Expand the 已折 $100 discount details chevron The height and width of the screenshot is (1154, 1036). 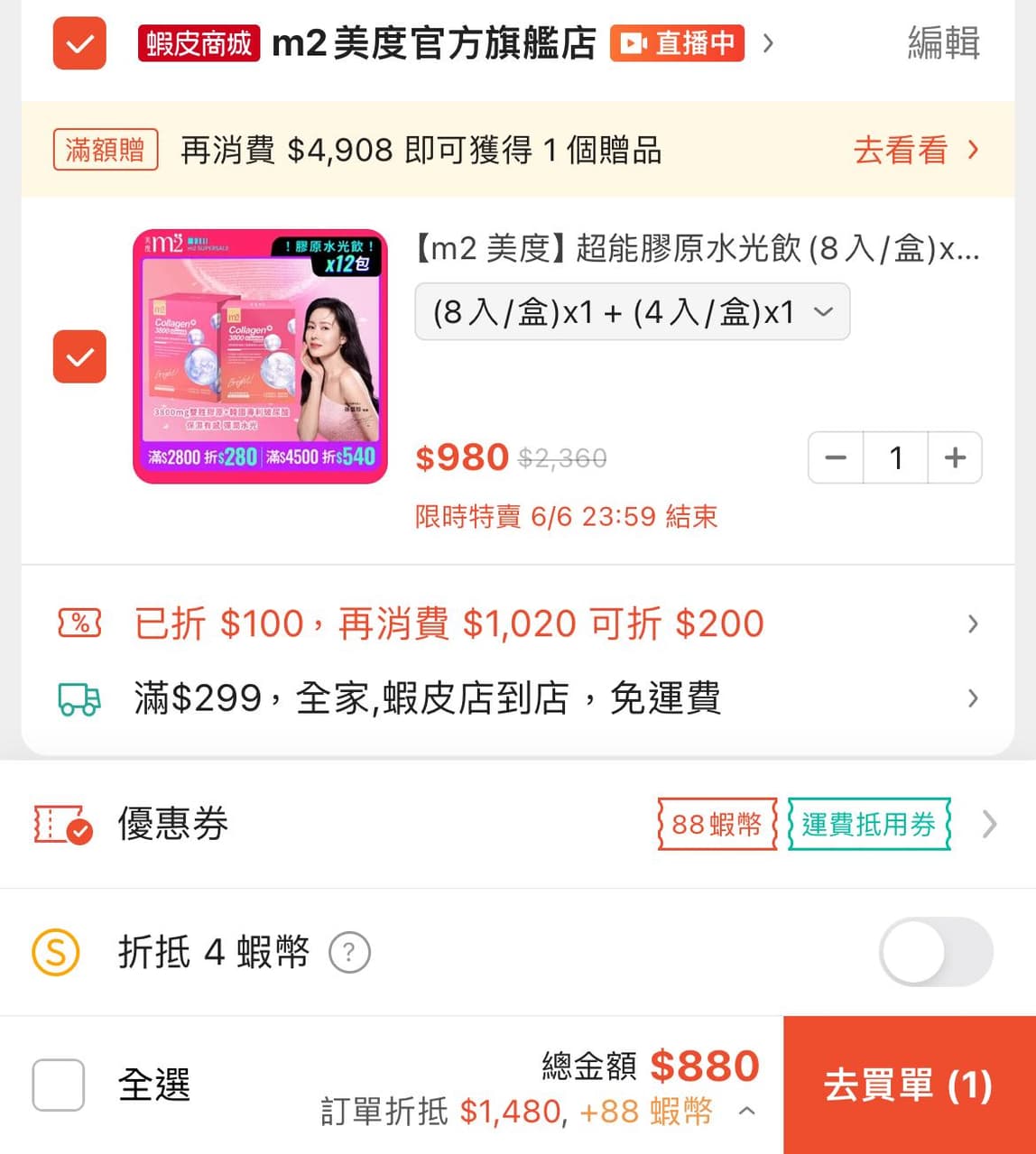point(972,623)
